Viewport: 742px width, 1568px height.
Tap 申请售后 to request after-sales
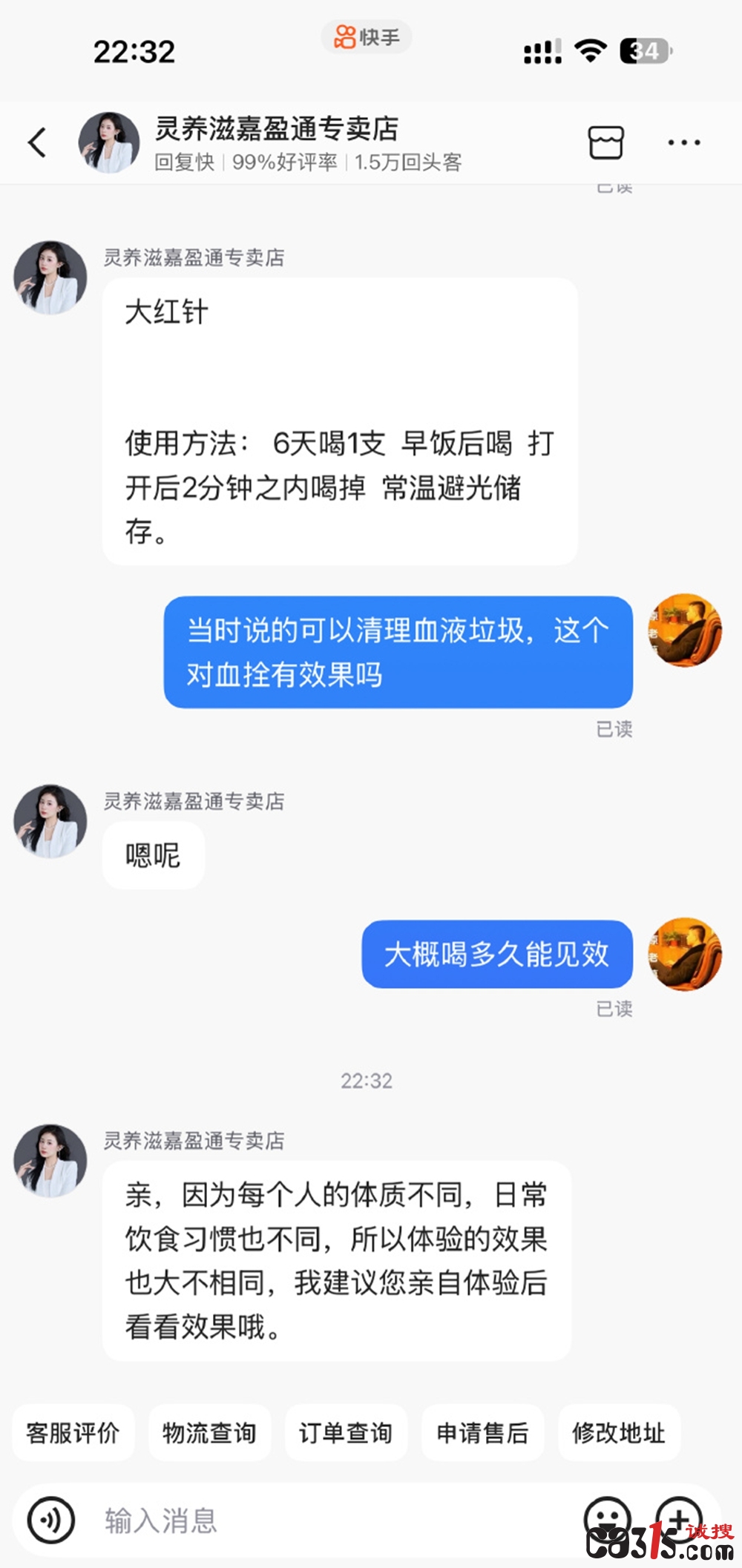pyautogui.click(x=483, y=1434)
